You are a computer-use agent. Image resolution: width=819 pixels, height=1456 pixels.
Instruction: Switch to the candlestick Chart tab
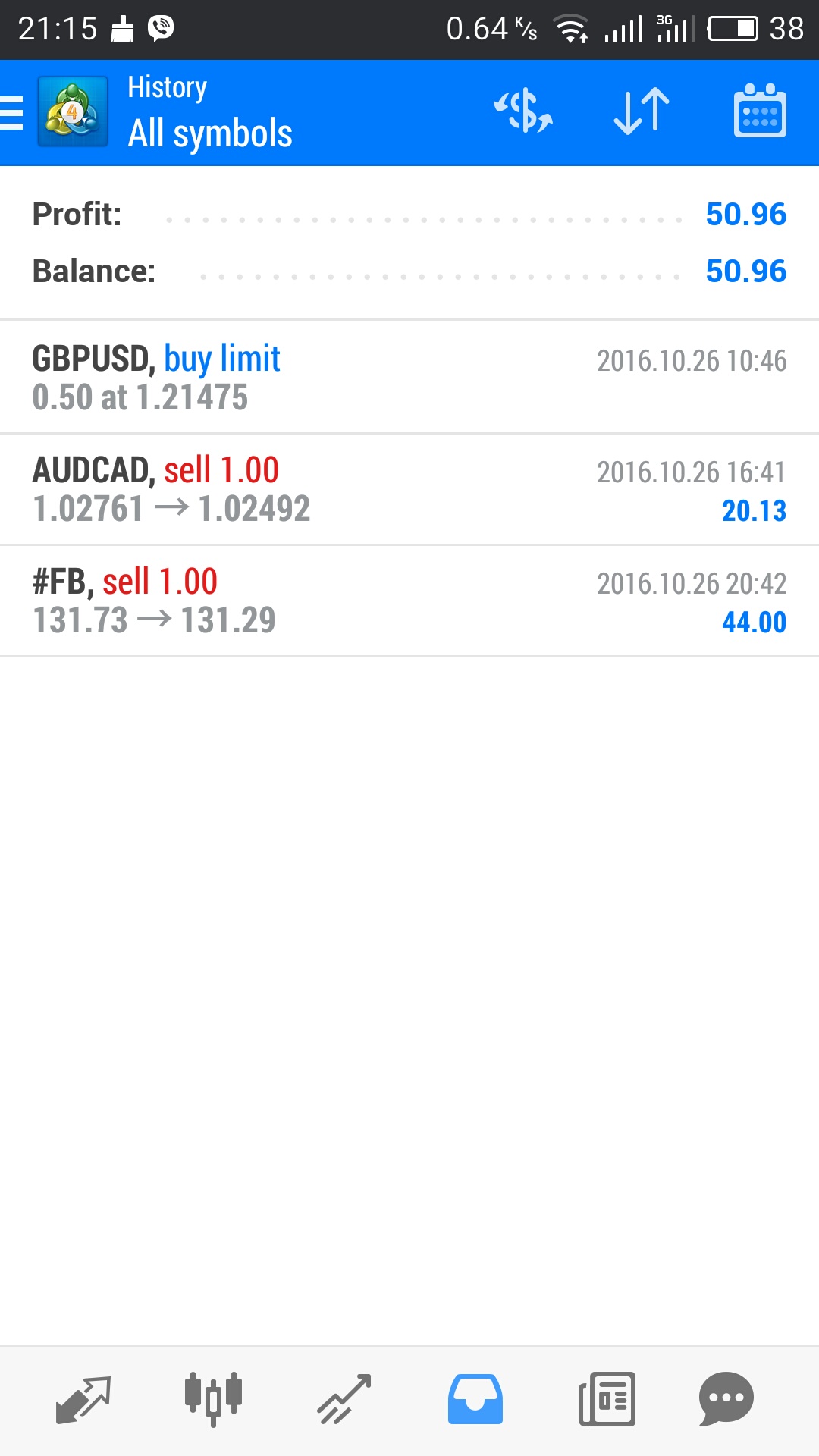[x=213, y=1399]
